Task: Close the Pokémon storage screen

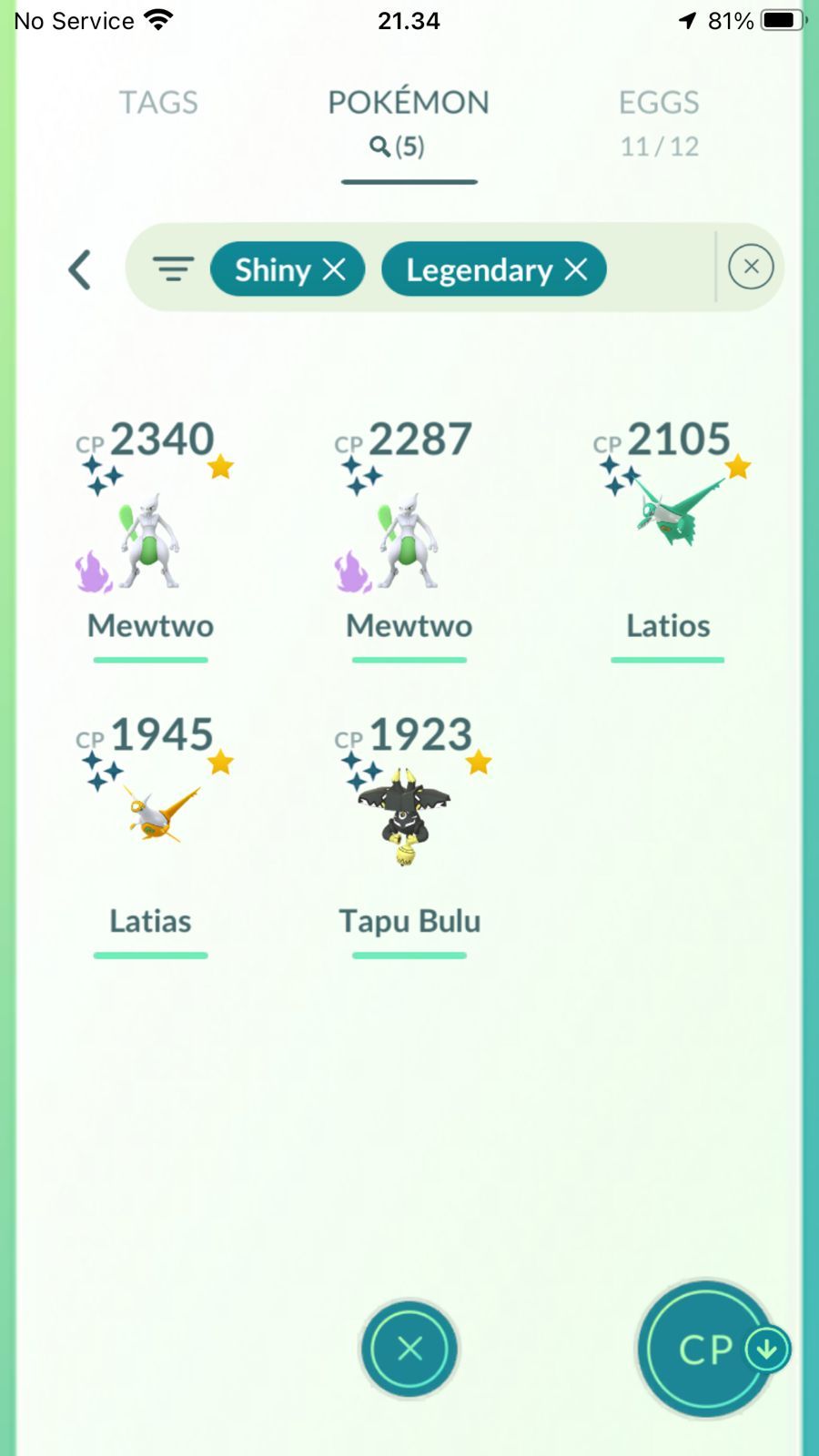Action: click(409, 1349)
